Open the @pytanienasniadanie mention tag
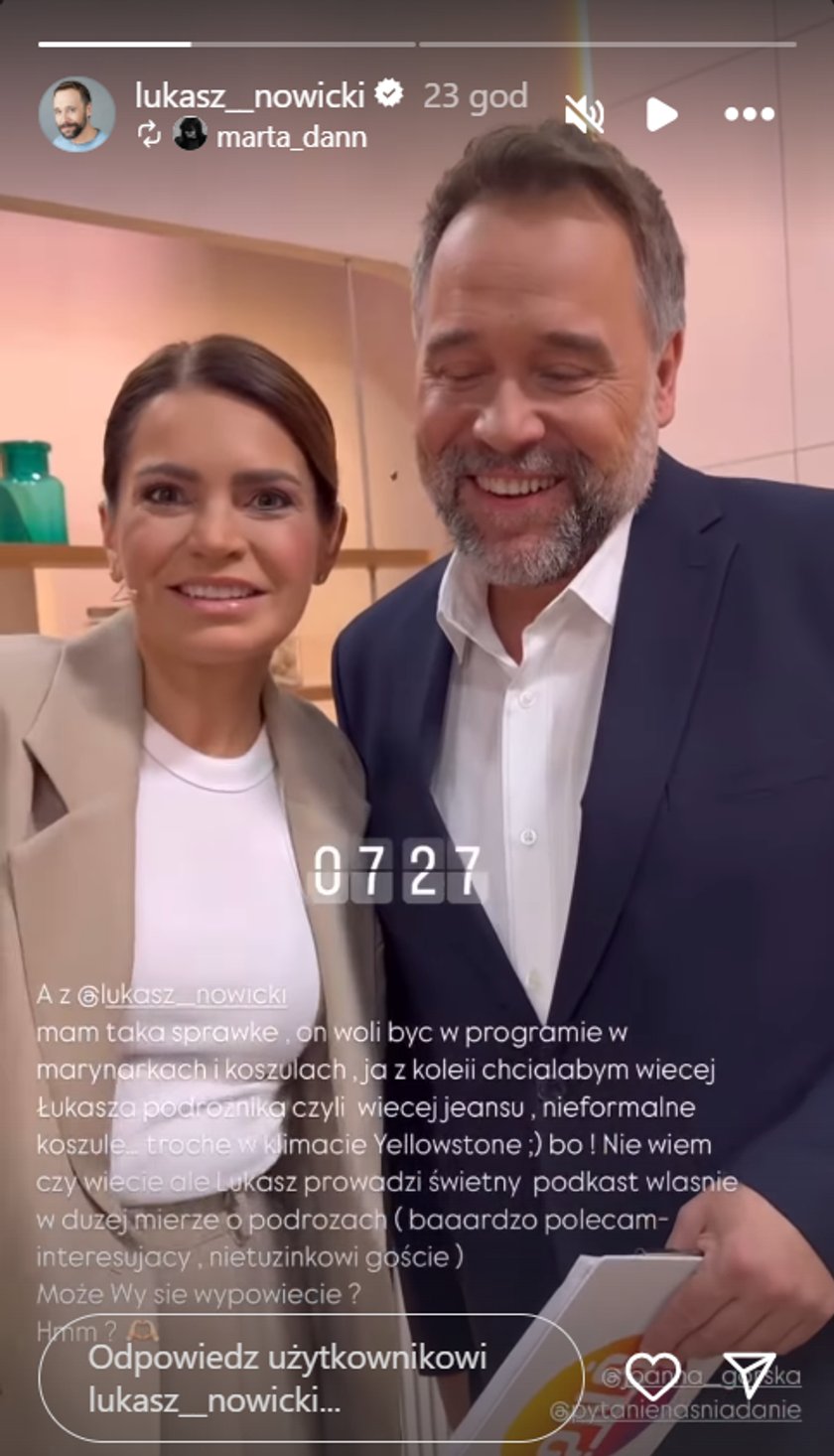Image resolution: width=834 pixels, height=1456 pixels. point(675,1410)
